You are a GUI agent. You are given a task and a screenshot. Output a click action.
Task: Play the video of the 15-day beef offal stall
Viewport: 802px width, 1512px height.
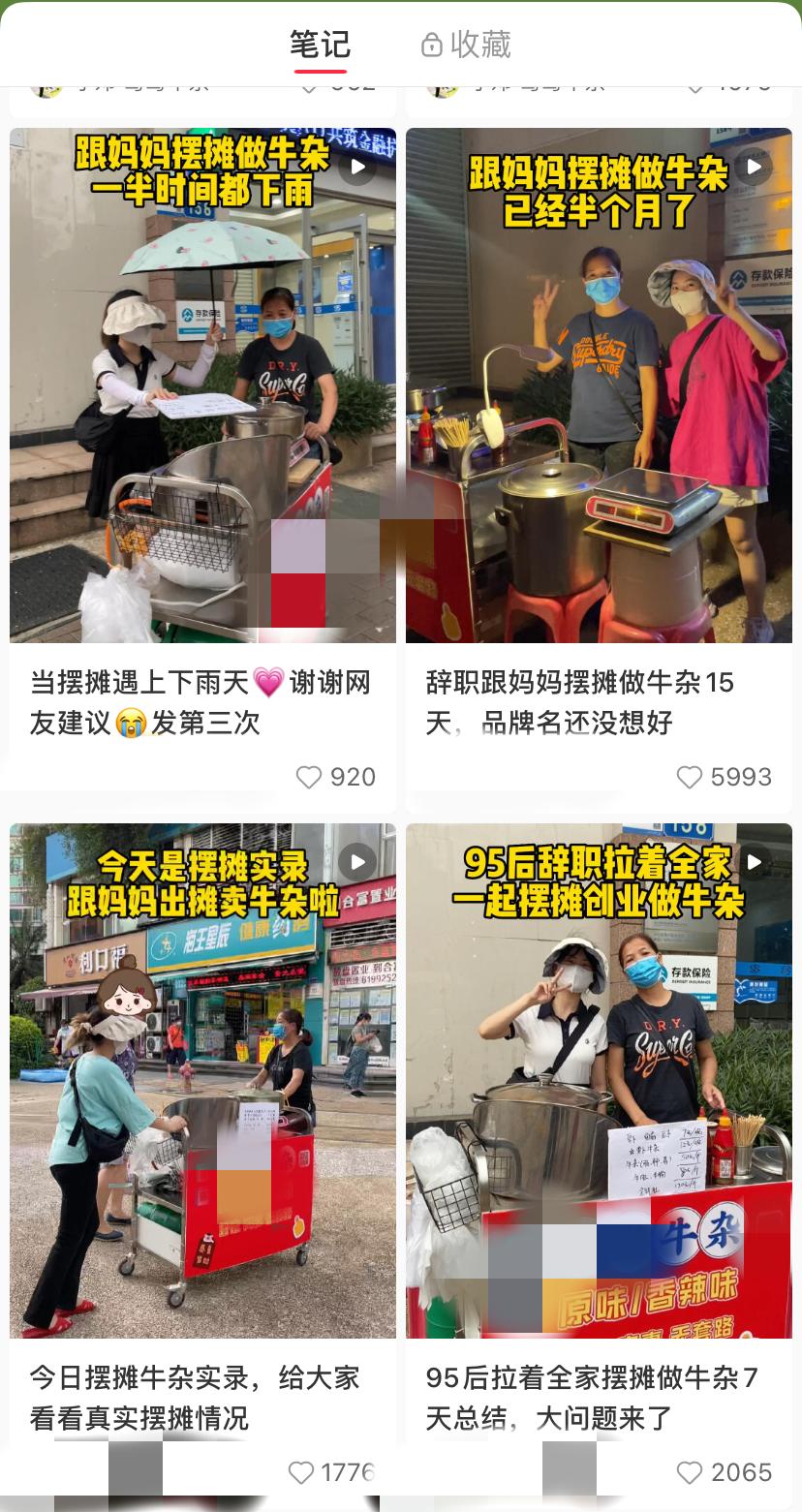(753, 167)
